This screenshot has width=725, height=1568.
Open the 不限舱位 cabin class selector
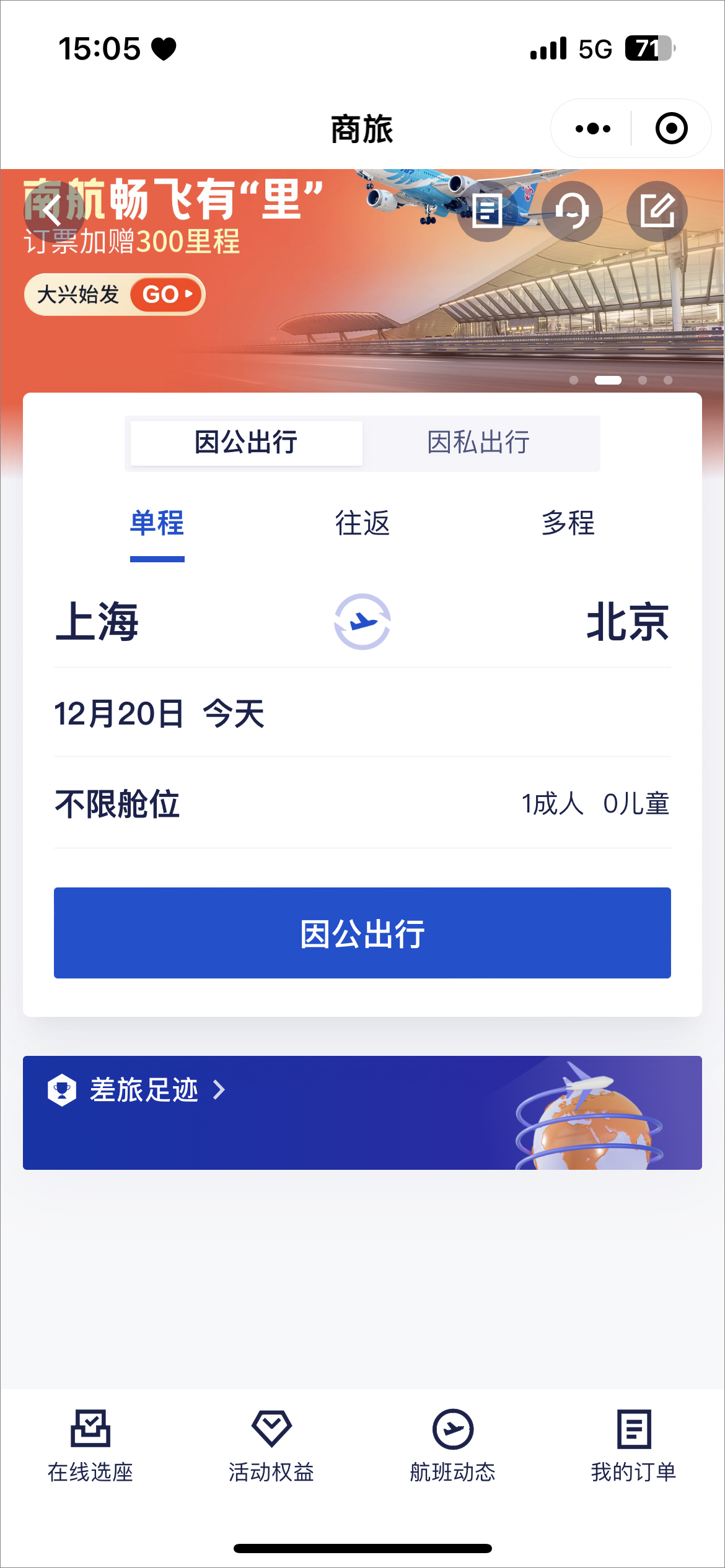click(x=116, y=805)
